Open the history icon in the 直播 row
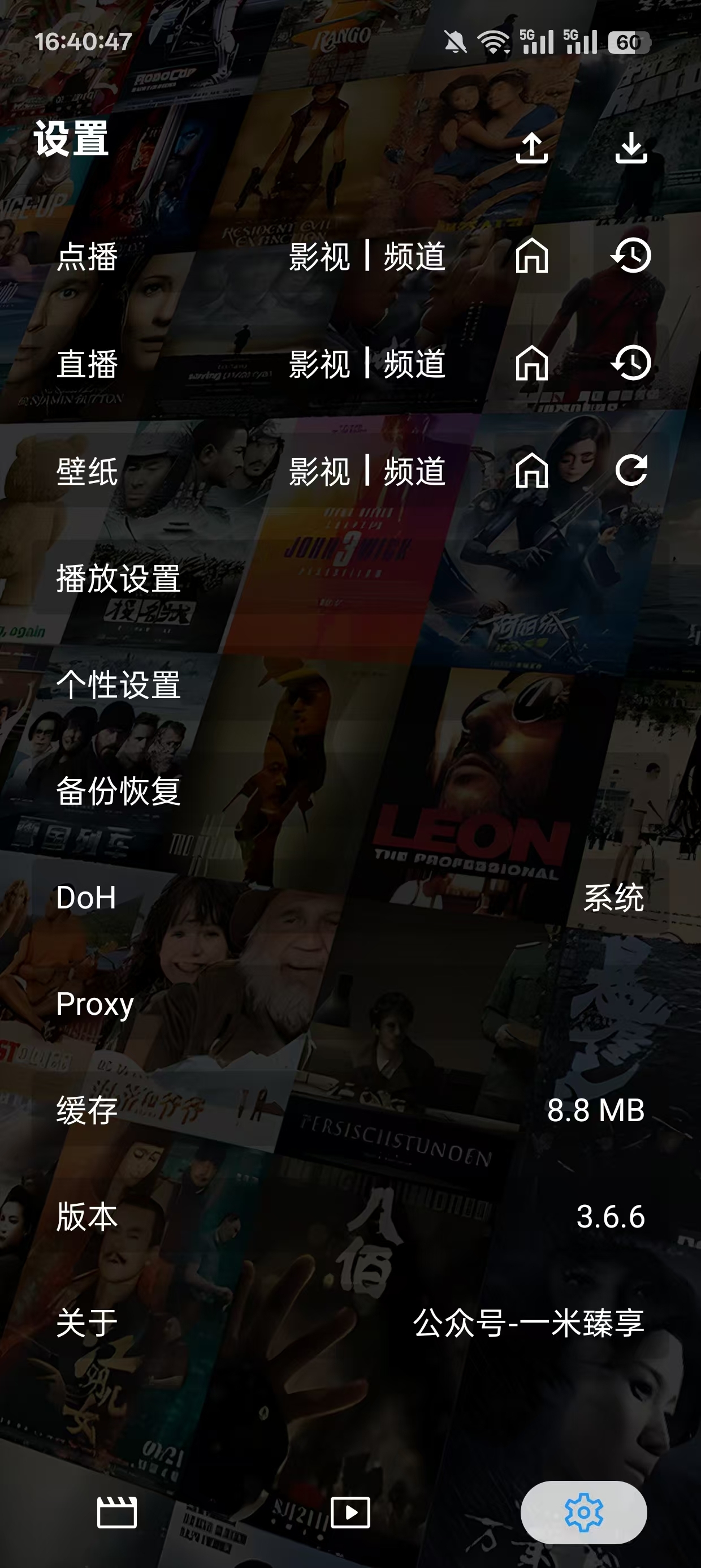This screenshot has width=701, height=1568. [x=631, y=363]
